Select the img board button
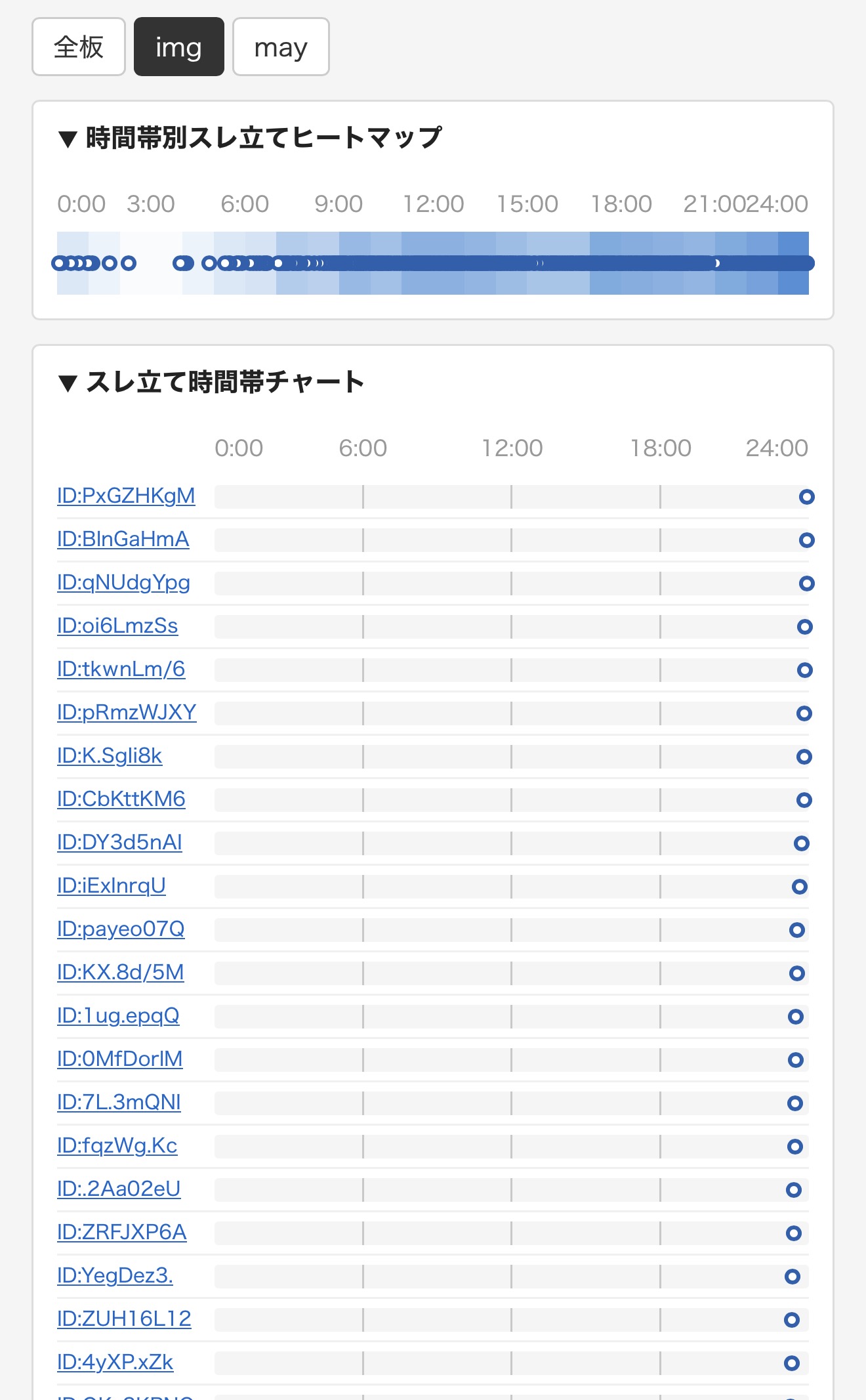 tap(179, 47)
